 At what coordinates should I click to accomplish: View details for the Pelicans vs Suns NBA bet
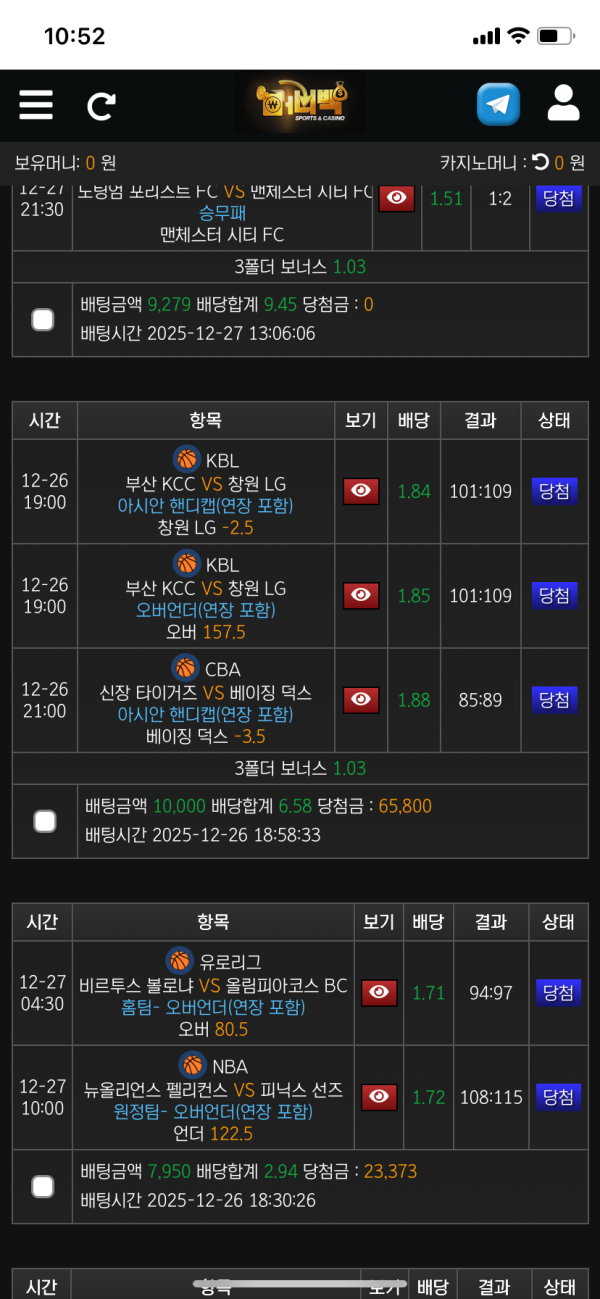point(378,1097)
